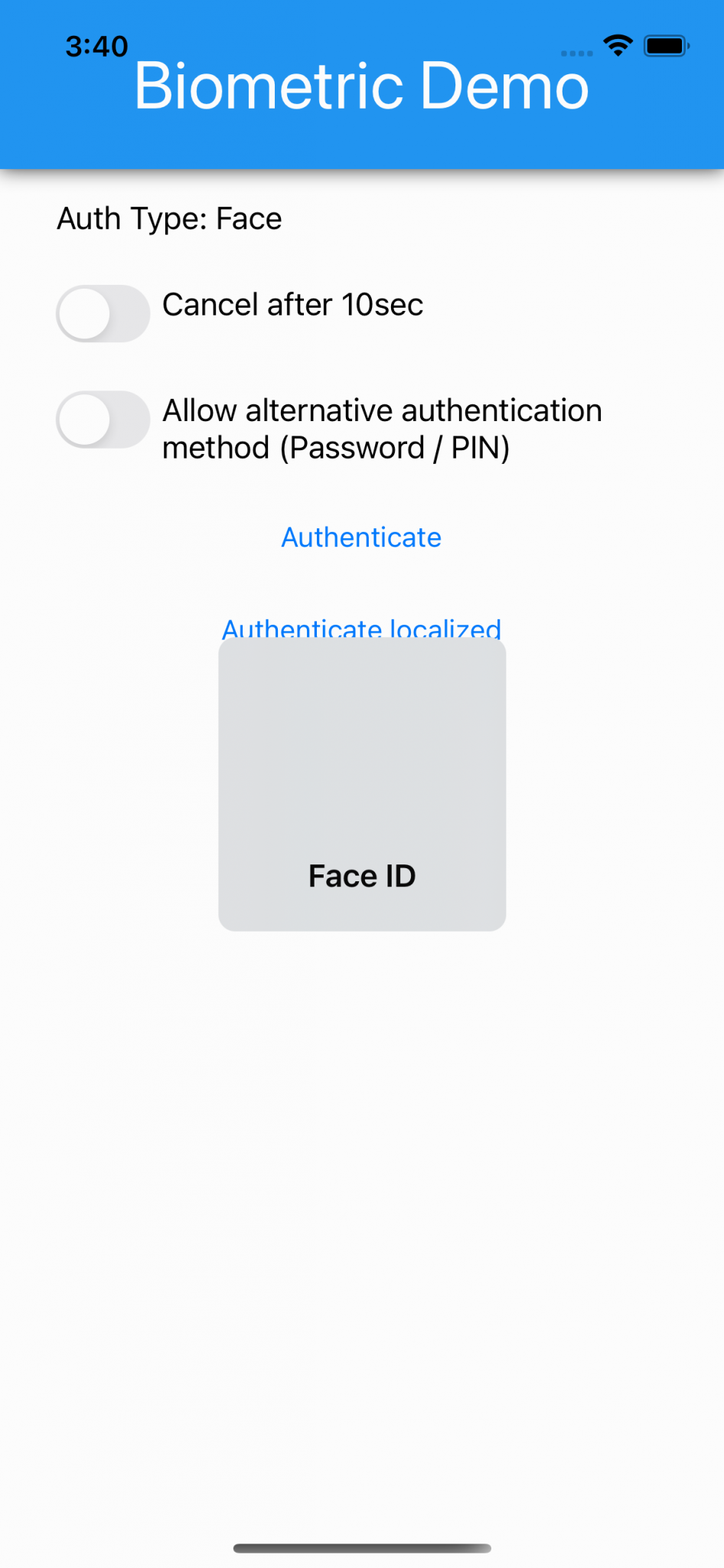724x1568 pixels.
Task: Tap the home indicator bar at the bottom
Action: 362,1546
